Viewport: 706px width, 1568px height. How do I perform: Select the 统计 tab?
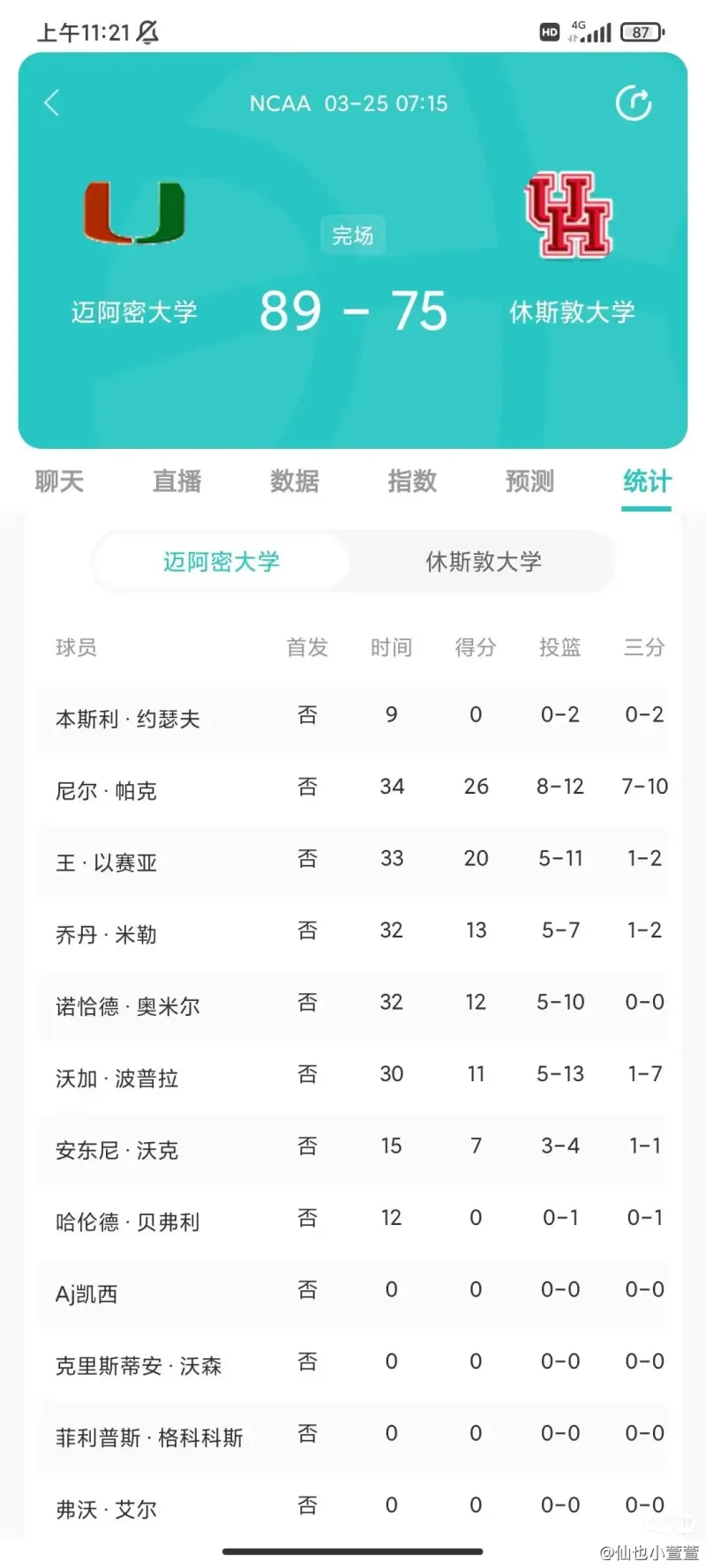tap(647, 482)
